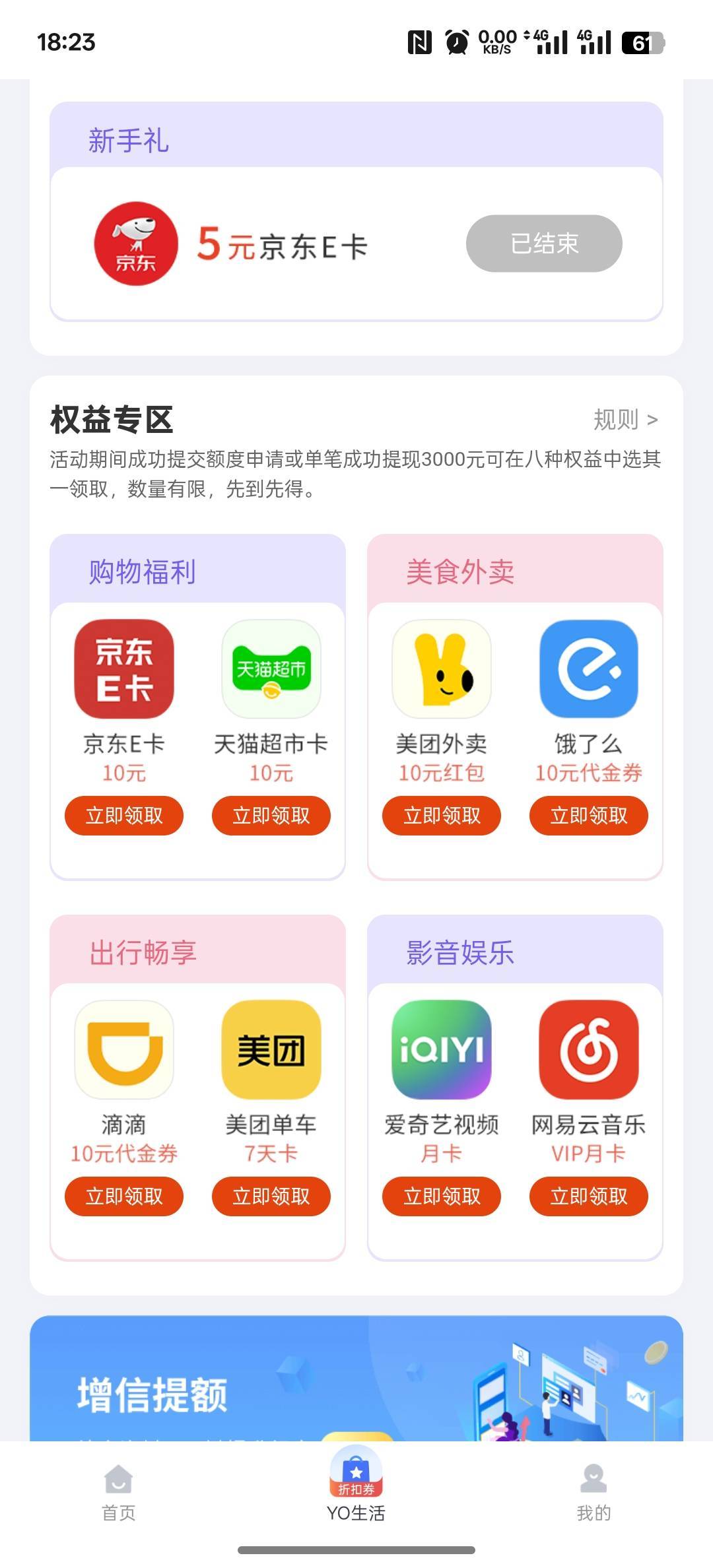Tap the 已结束 button for 京东E卡
Image resolution: width=713 pixels, height=1568 pixels.
point(544,244)
